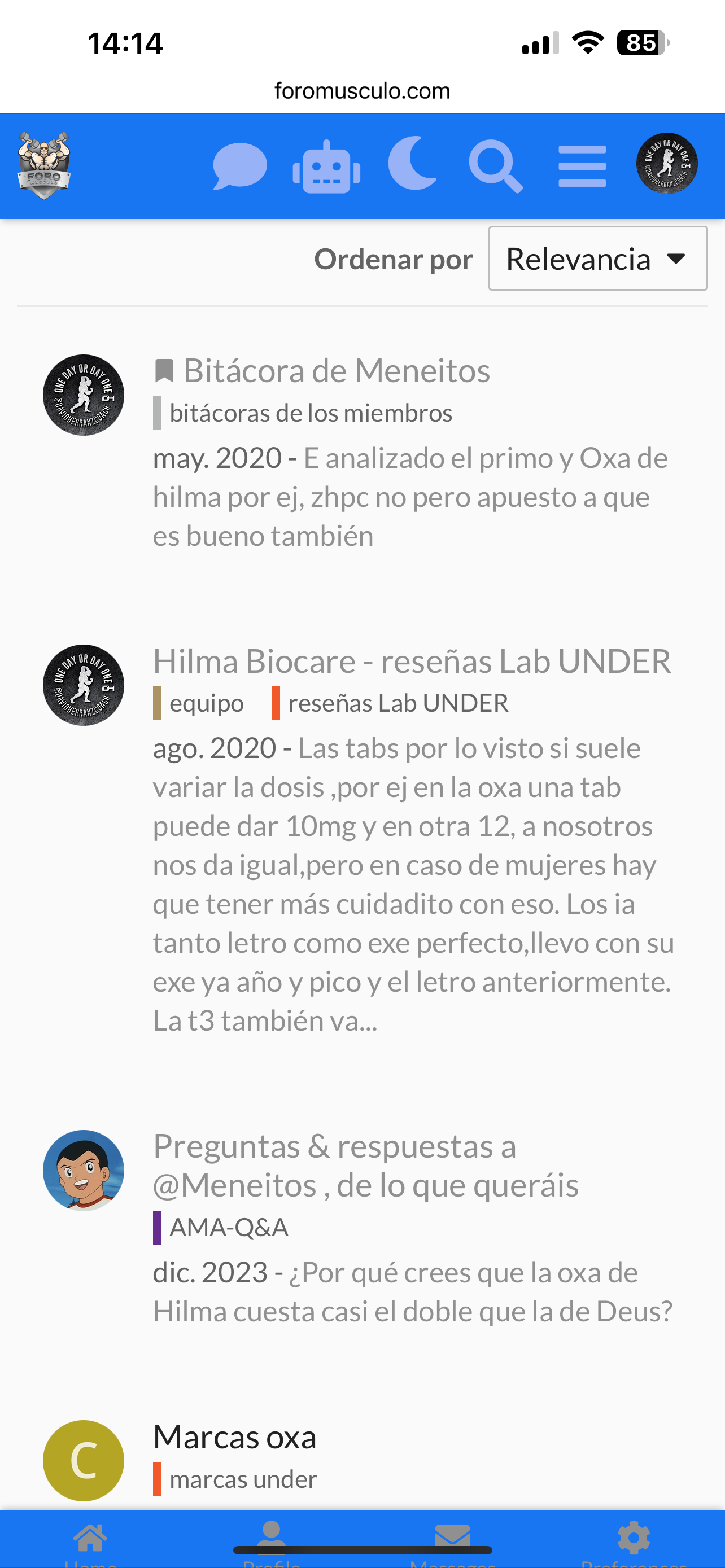The width and height of the screenshot is (725, 1568).
Task: Open Hilma Biocare - reseñas Lab UNDER topic
Action: [x=412, y=661]
